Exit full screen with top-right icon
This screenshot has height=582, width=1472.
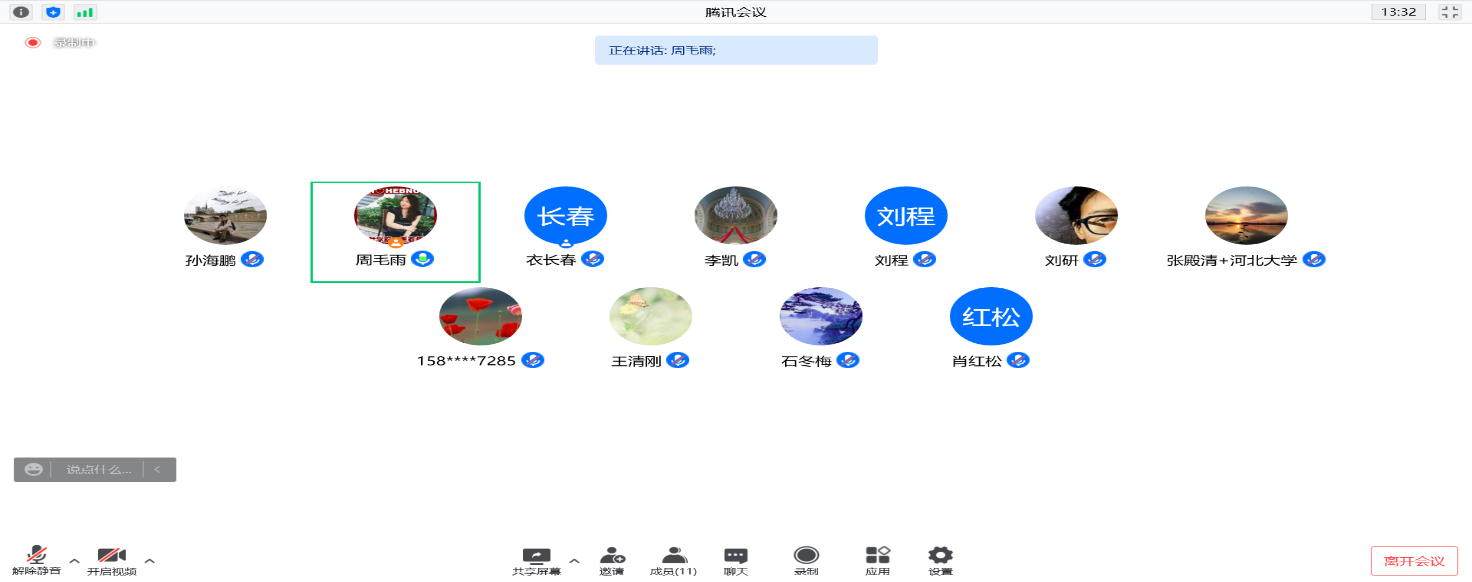(1449, 12)
